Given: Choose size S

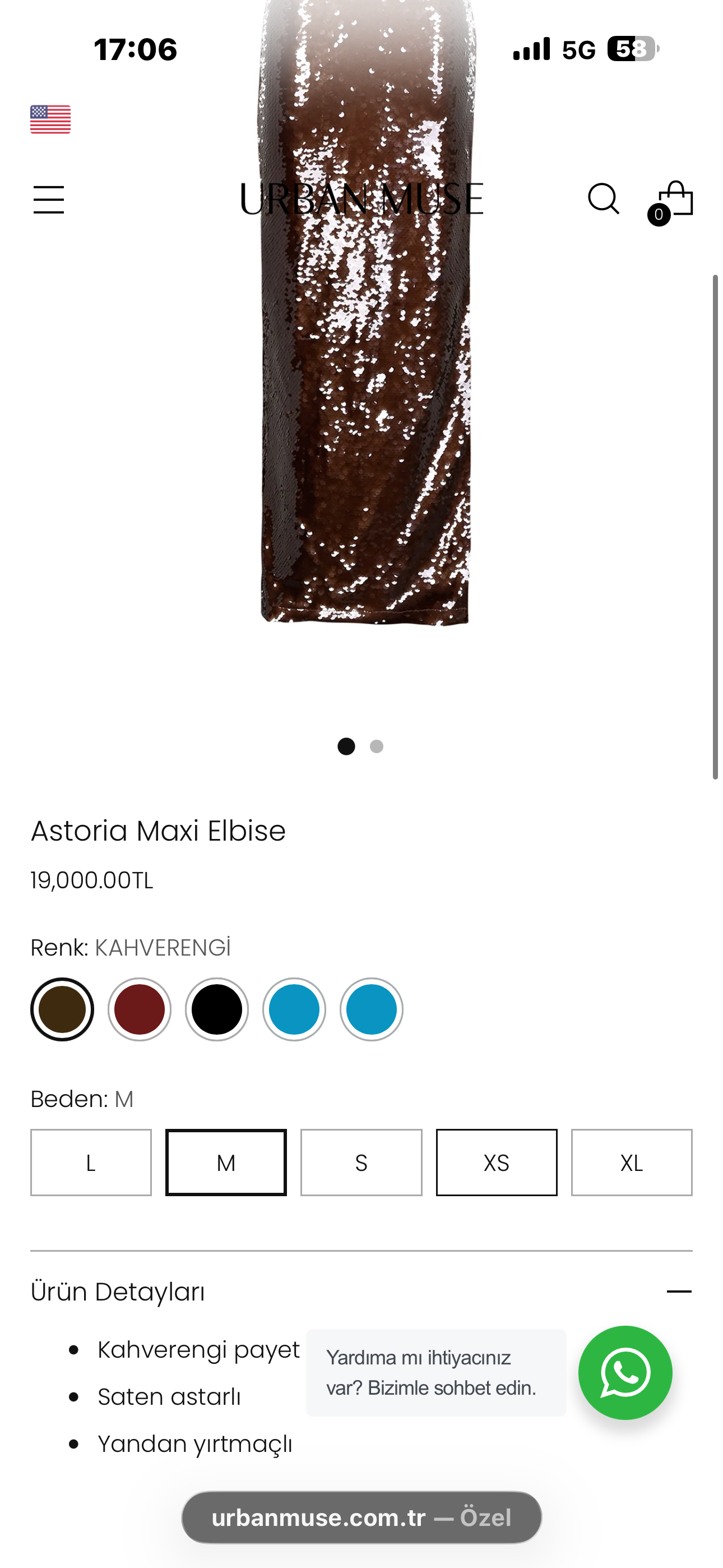Looking at the screenshot, I should (361, 1163).
